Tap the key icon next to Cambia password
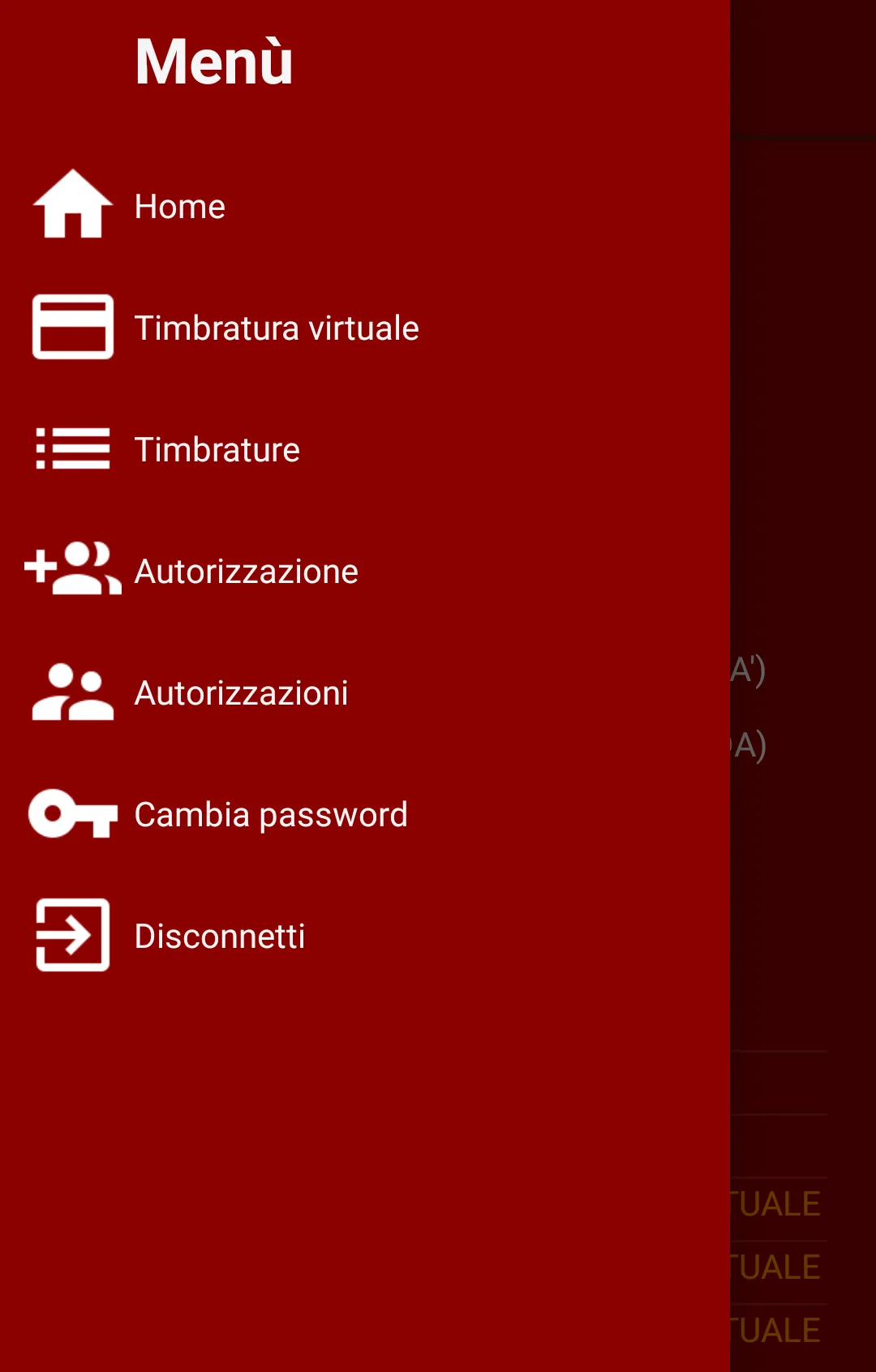The image size is (876, 1372). pos(71,814)
